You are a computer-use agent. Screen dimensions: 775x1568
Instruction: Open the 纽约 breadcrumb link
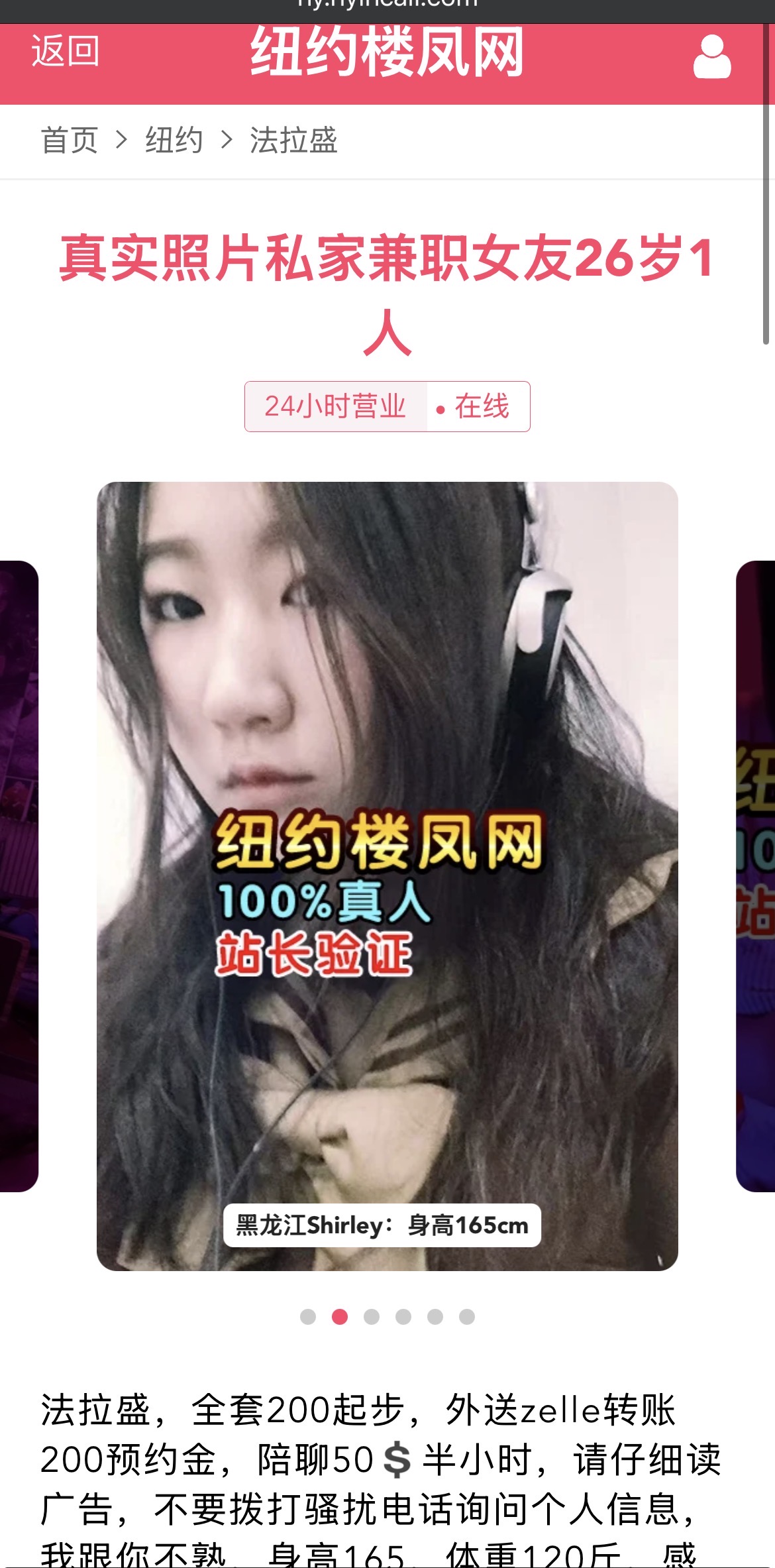174,140
